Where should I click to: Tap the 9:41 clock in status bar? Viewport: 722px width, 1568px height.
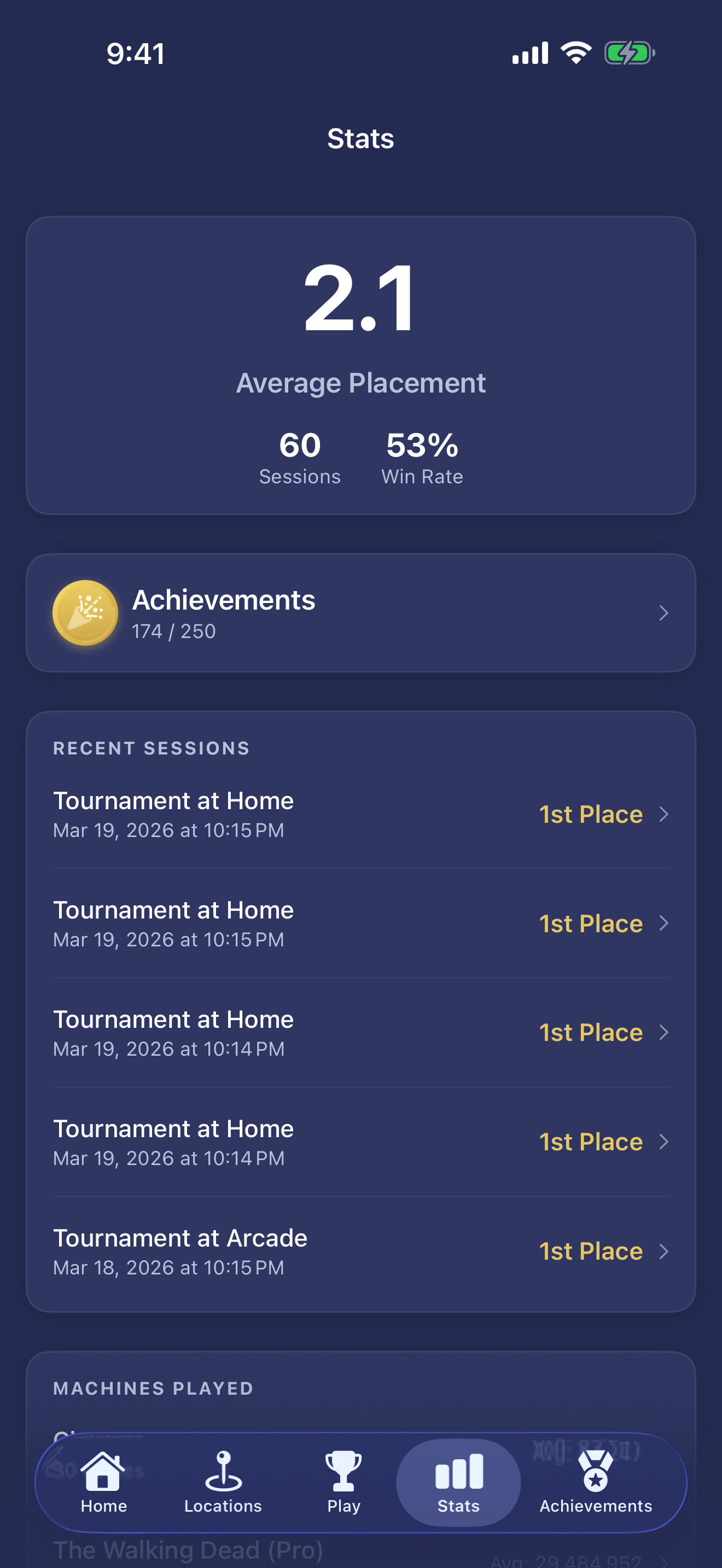(135, 53)
